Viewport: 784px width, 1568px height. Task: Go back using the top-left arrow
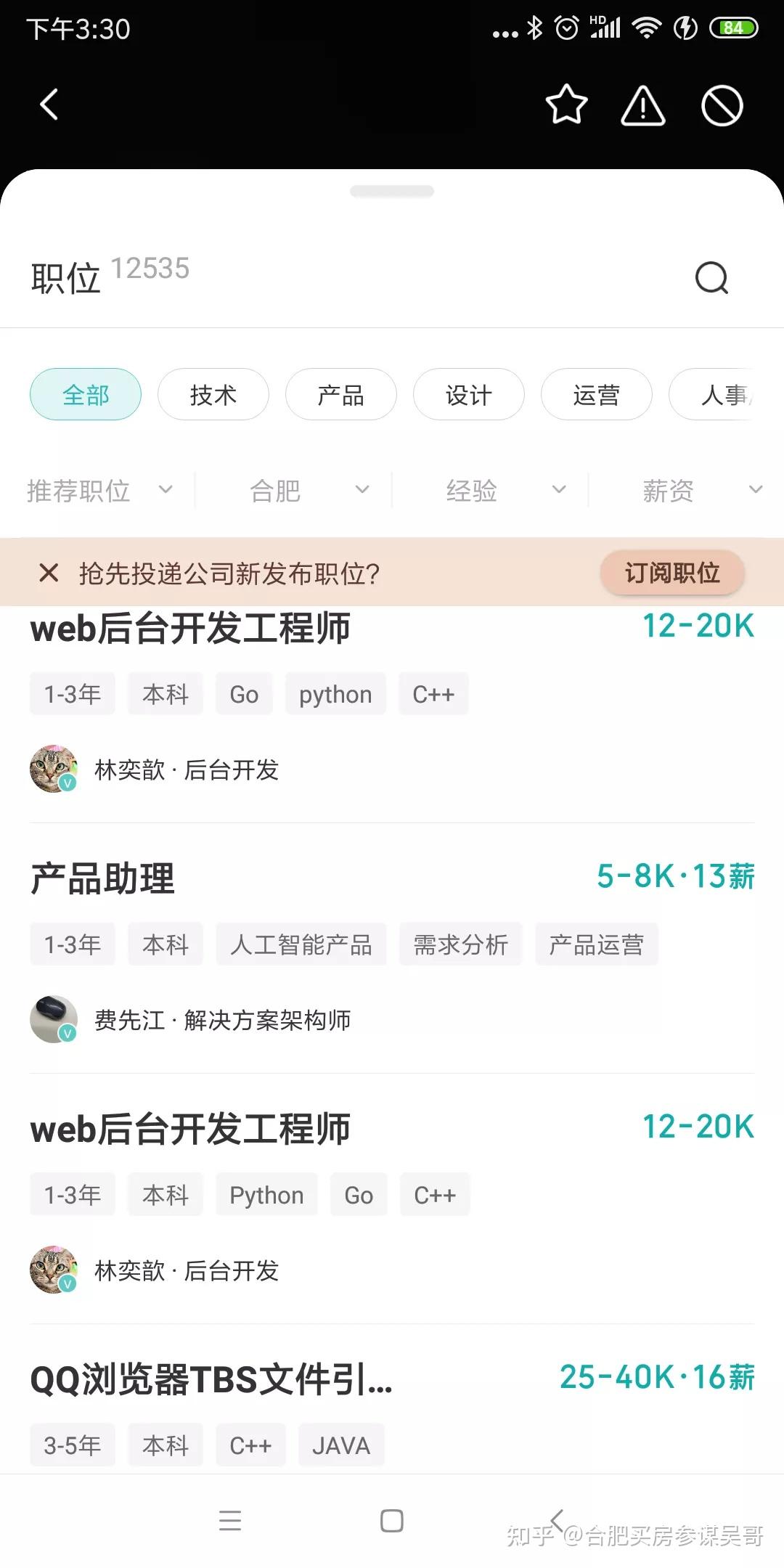[49, 105]
